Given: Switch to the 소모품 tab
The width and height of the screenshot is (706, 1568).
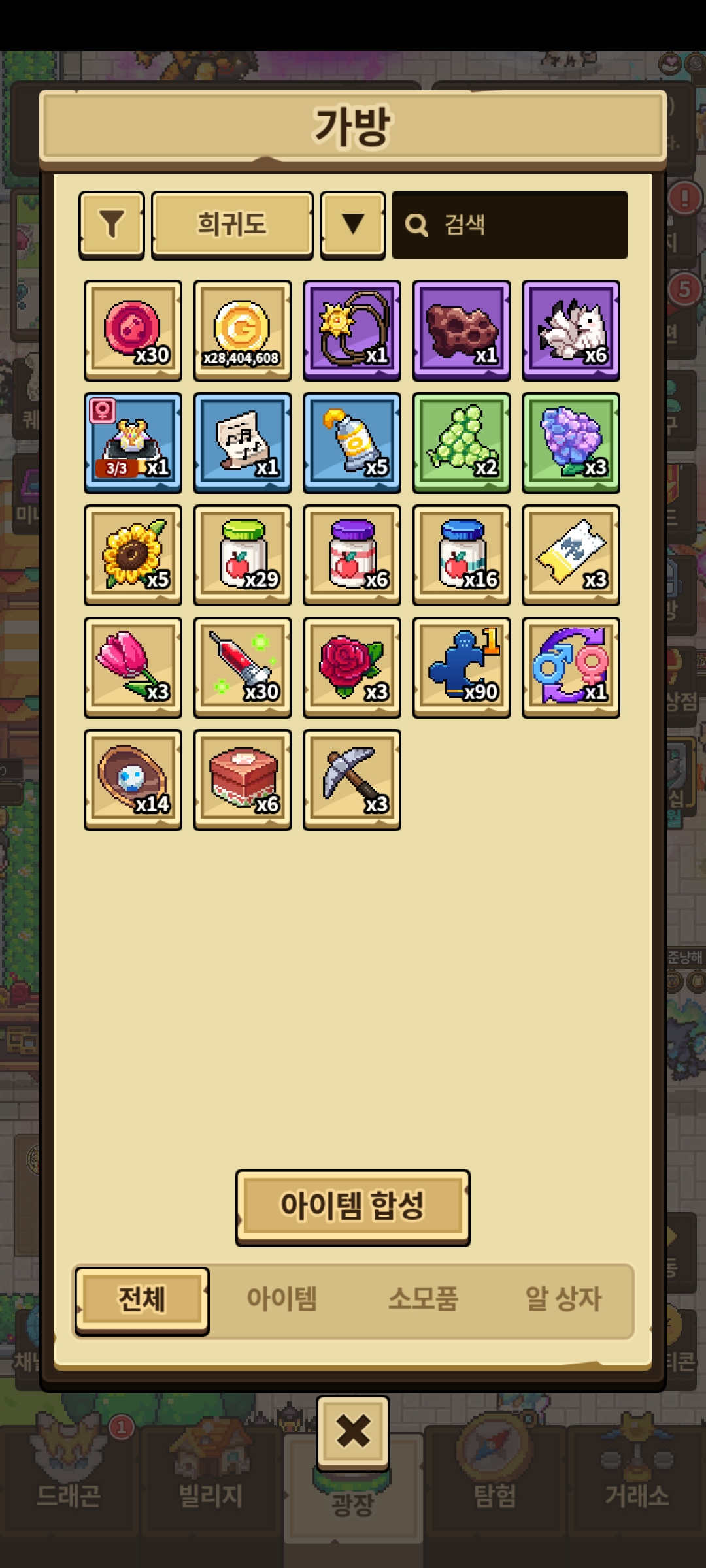Looking at the screenshot, I should point(423,1299).
